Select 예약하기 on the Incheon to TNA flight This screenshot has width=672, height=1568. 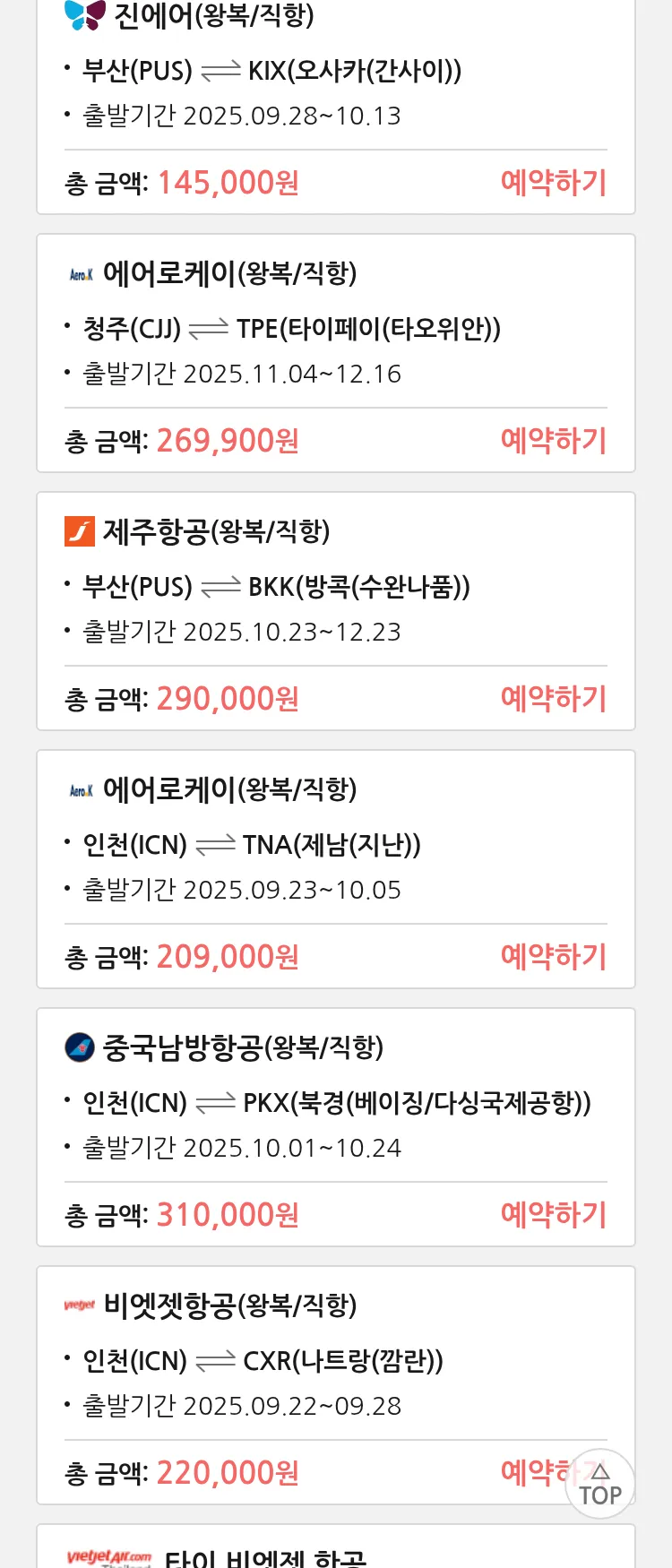pyautogui.click(x=553, y=957)
